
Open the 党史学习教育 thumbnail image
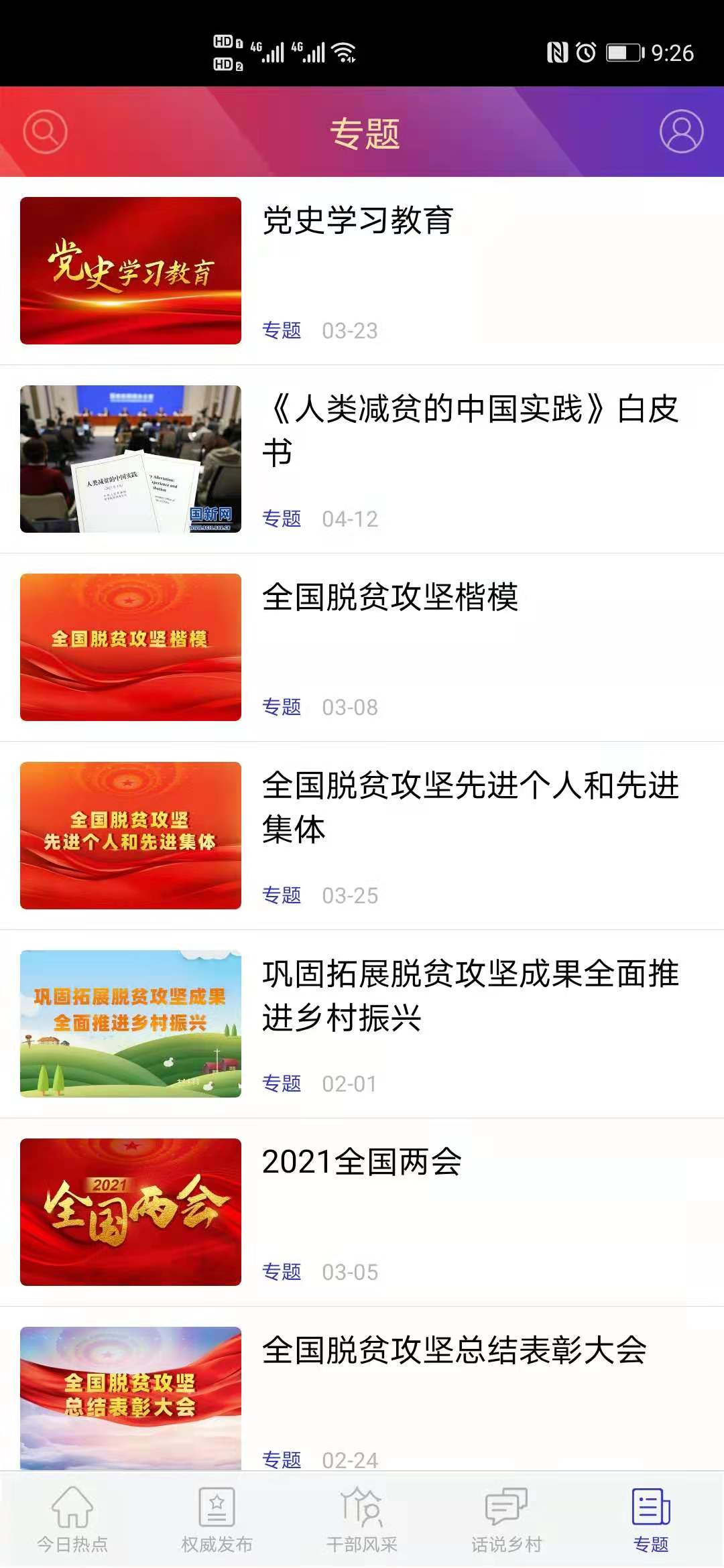[130, 271]
